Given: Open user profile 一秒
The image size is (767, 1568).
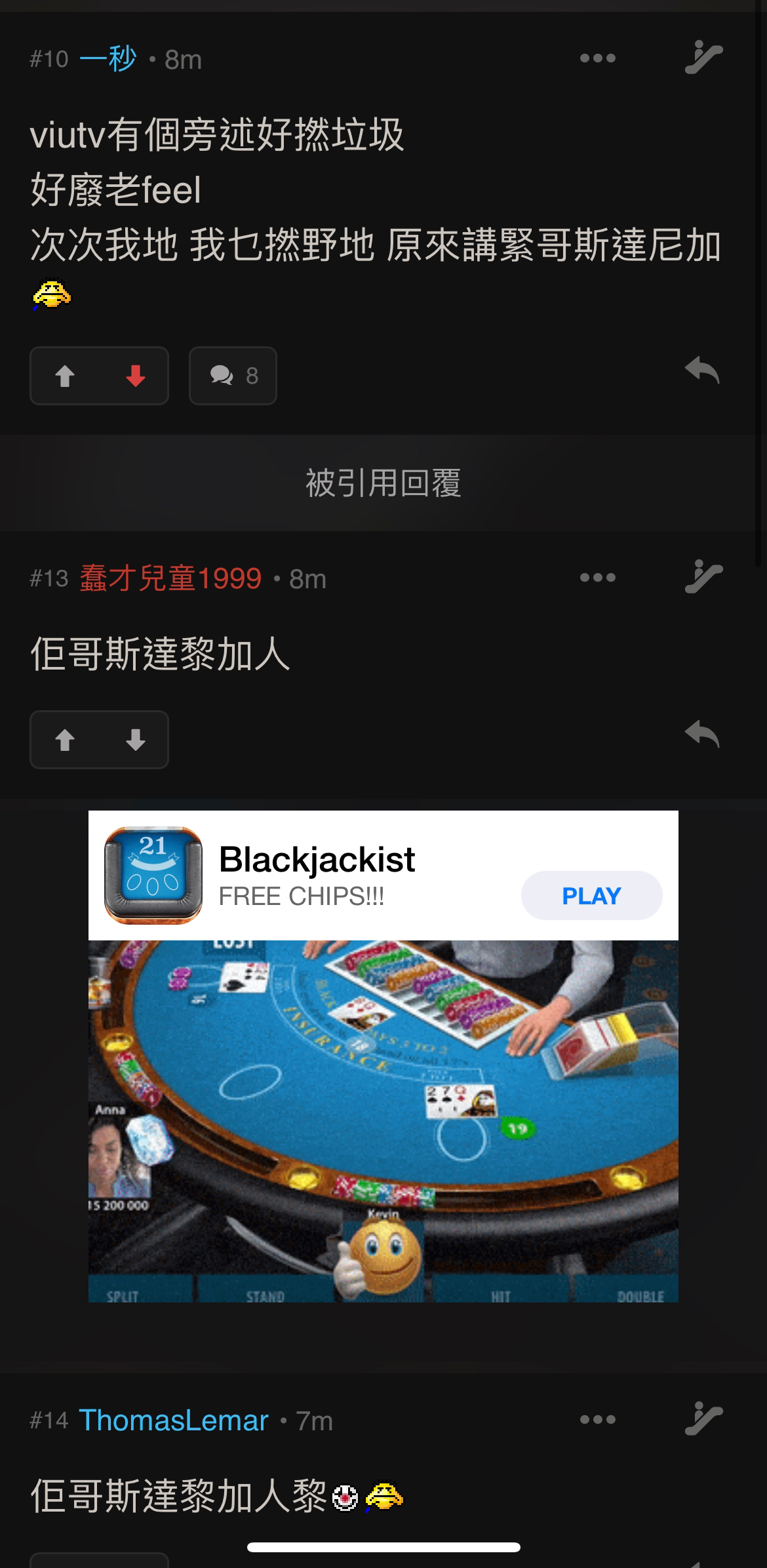Looking at the screenshot, I should pos(108,59).
